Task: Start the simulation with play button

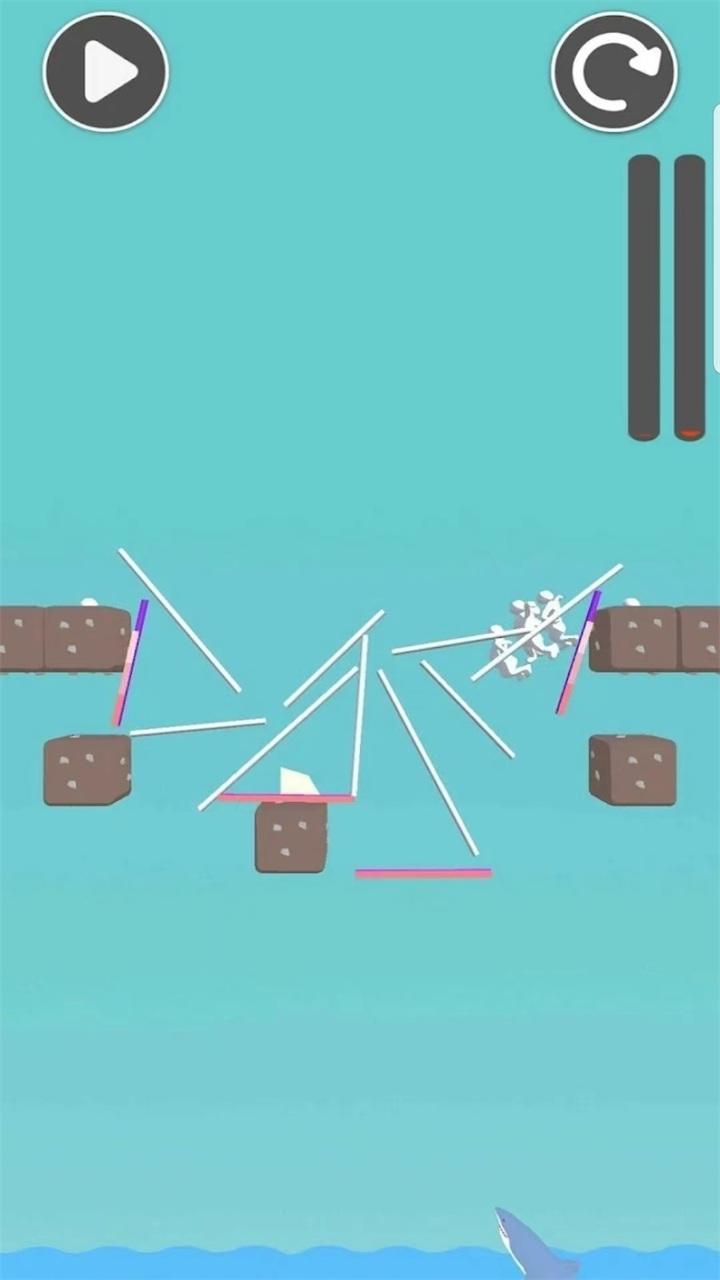Action: (105, 72)
